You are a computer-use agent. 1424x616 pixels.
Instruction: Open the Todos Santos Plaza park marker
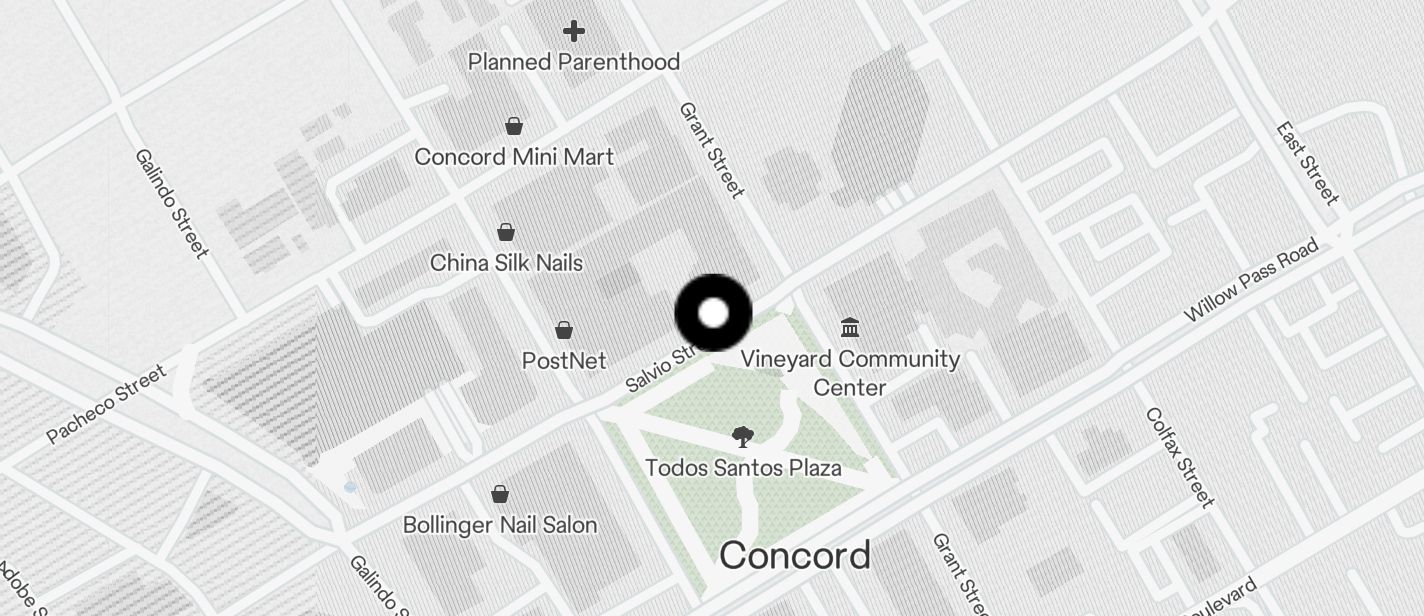click(x=742, y=436)
